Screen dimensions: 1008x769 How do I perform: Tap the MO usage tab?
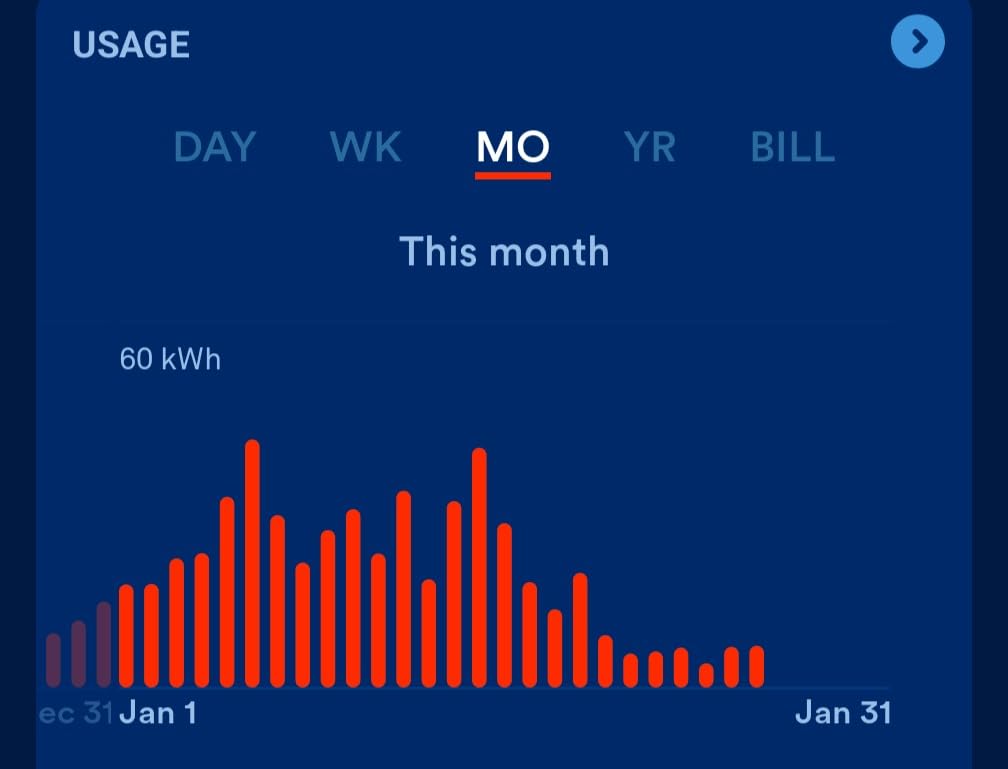click(512, 148)
